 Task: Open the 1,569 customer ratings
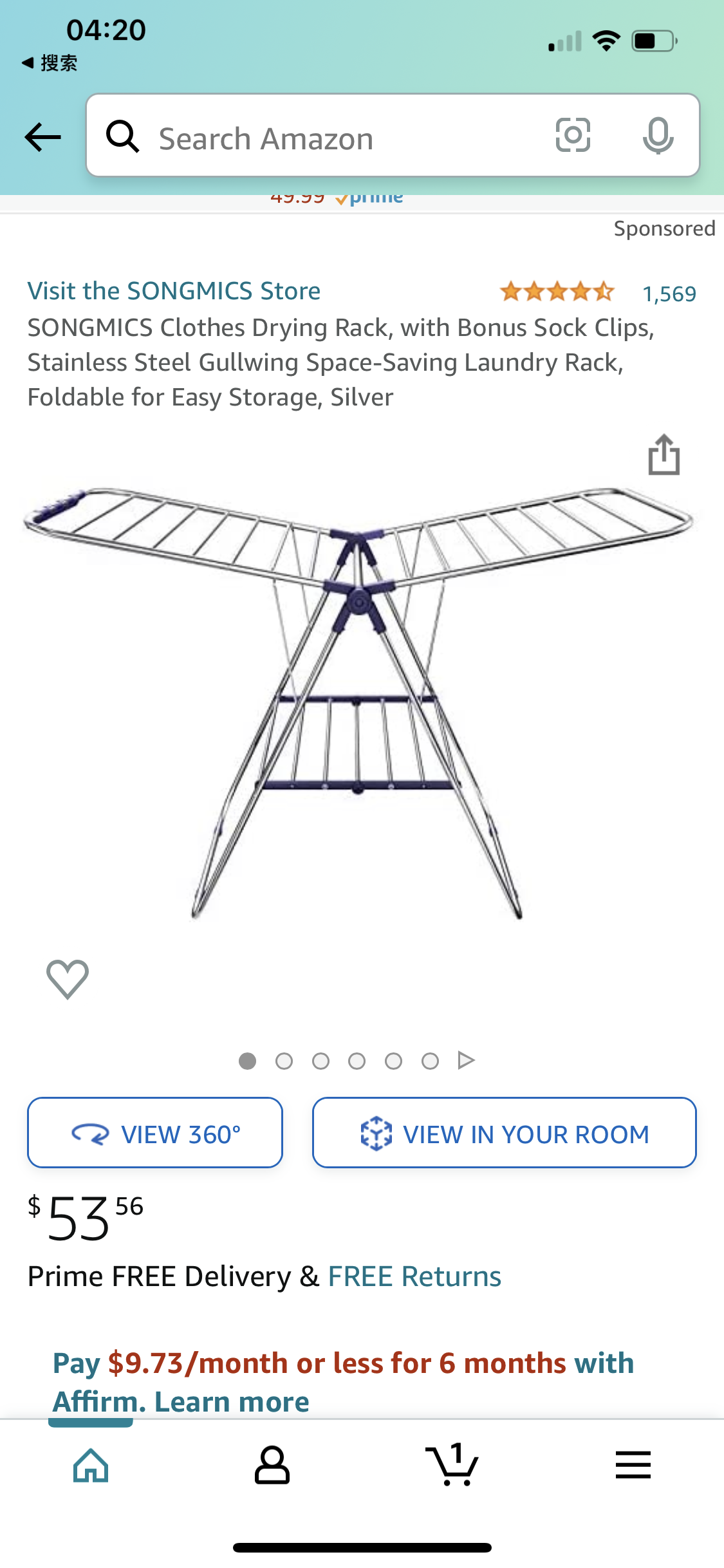point(669,294)
